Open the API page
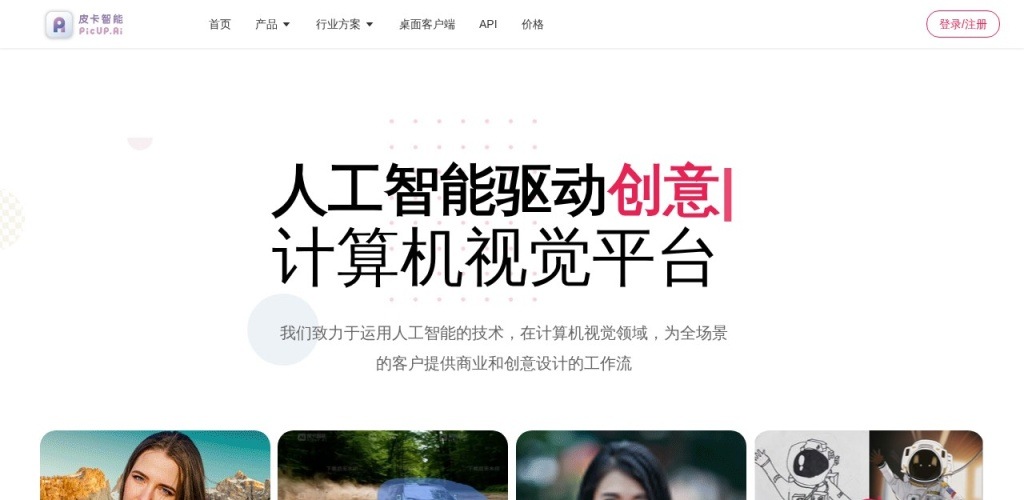The height and width of the screenshot is (500, 1024). (x=488, y=24)
